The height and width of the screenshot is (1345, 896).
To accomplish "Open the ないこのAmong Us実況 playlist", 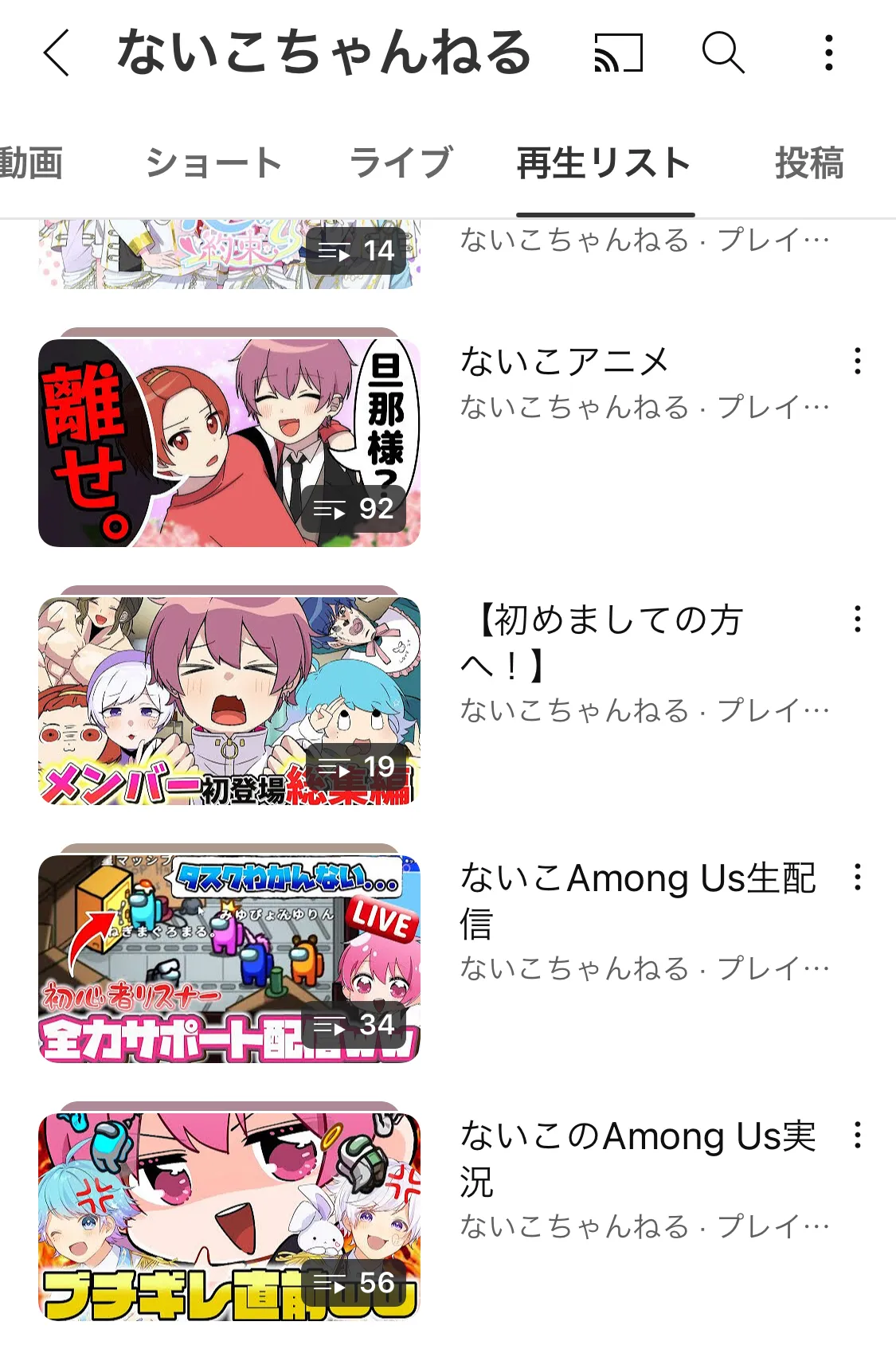I will 229,1217.
